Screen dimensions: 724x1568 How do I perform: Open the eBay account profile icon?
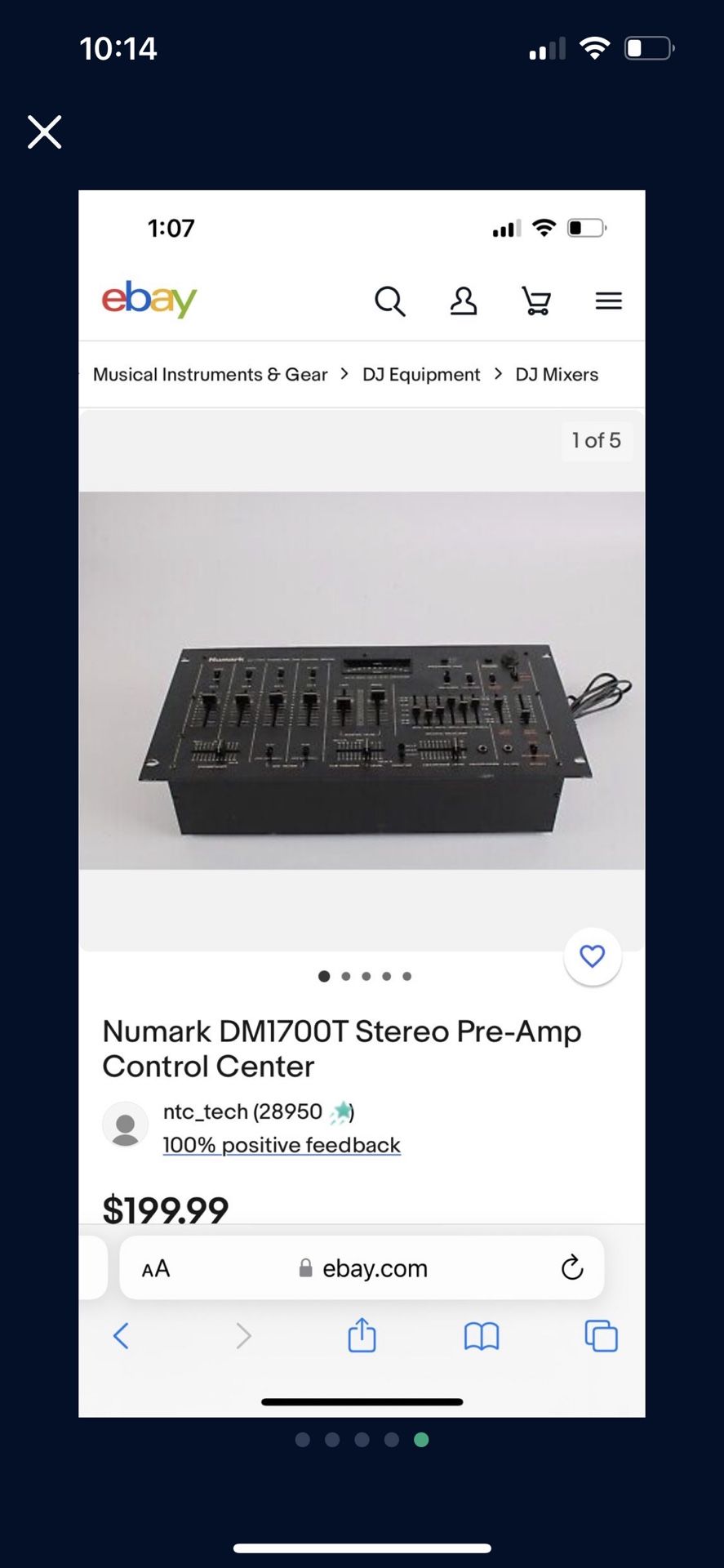(x=463, y=301)
